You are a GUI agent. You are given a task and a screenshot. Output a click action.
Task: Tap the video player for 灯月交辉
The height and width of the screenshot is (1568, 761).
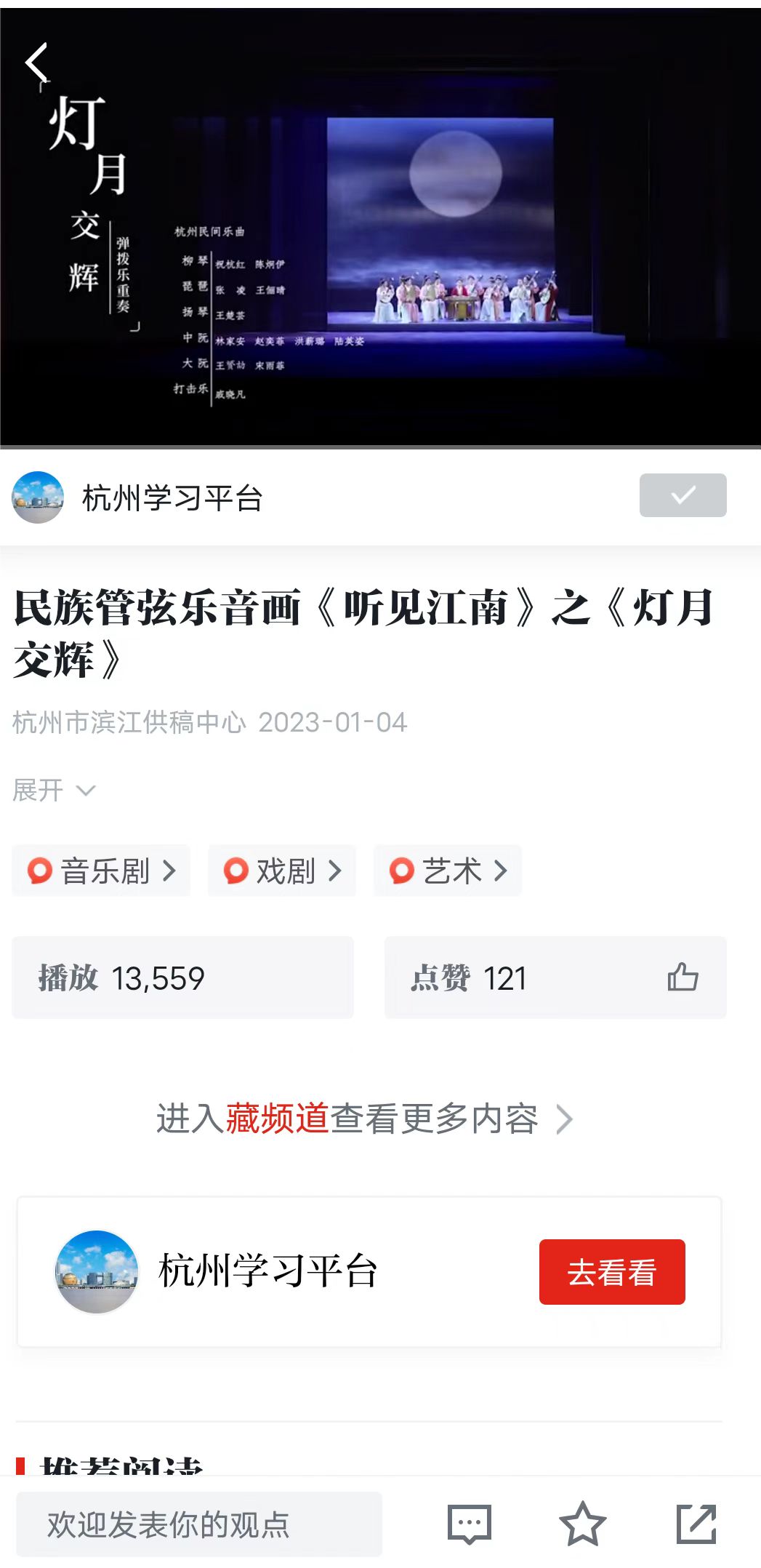tap(380, 240)
